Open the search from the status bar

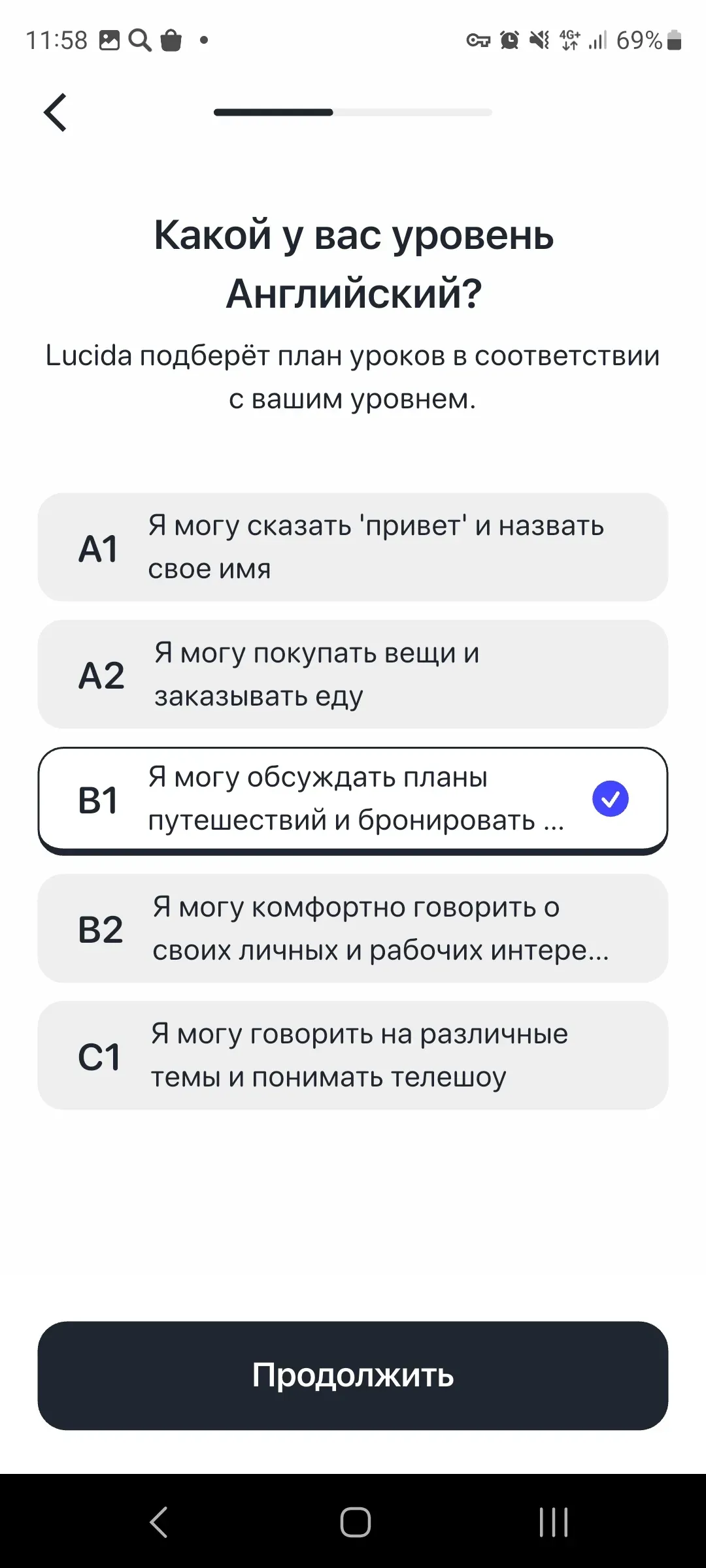click(139, 41)
